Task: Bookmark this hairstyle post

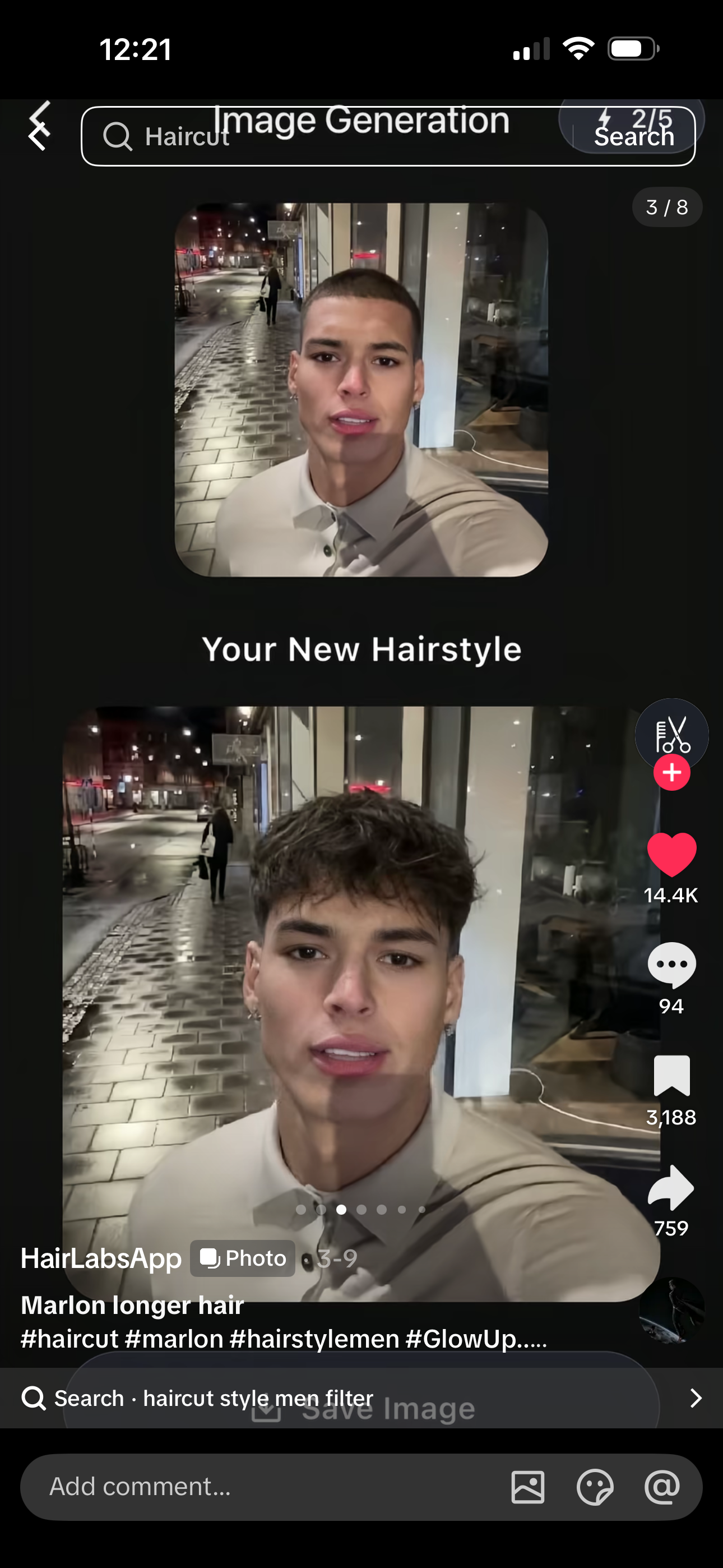Action: [671, 1076]
